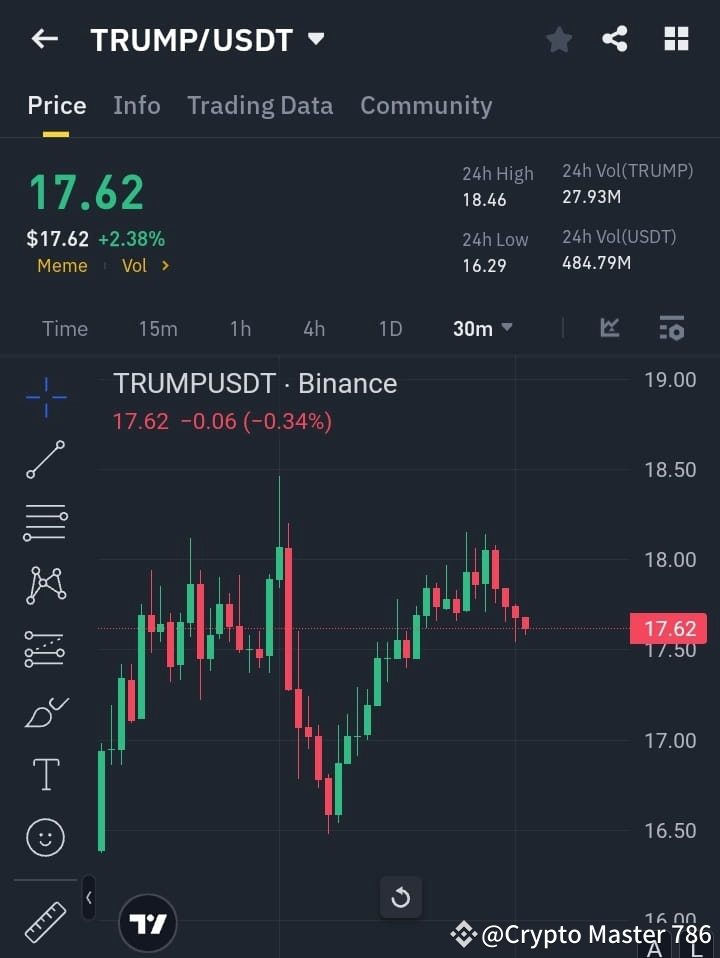
Task: Collapse the drawing toolbar with the chevron
Action: click(x=88, y=898)
